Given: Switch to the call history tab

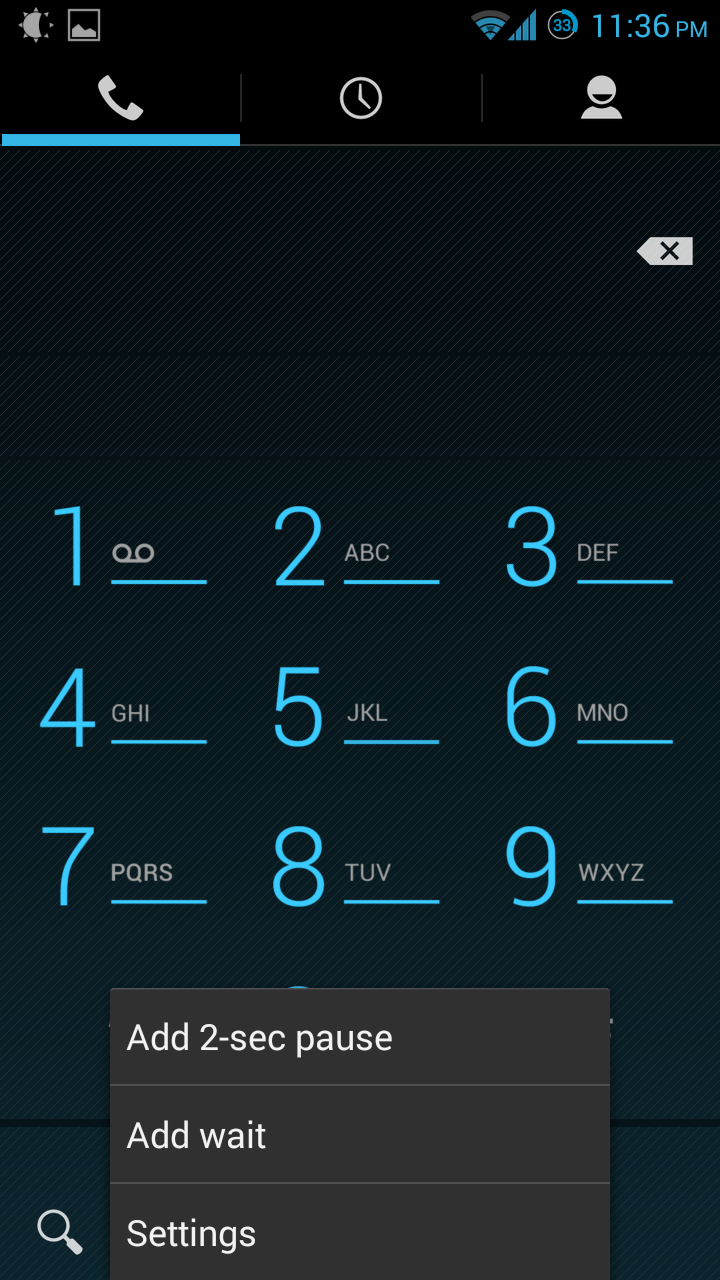Looking at the screenshot, I should pos(360,98).
